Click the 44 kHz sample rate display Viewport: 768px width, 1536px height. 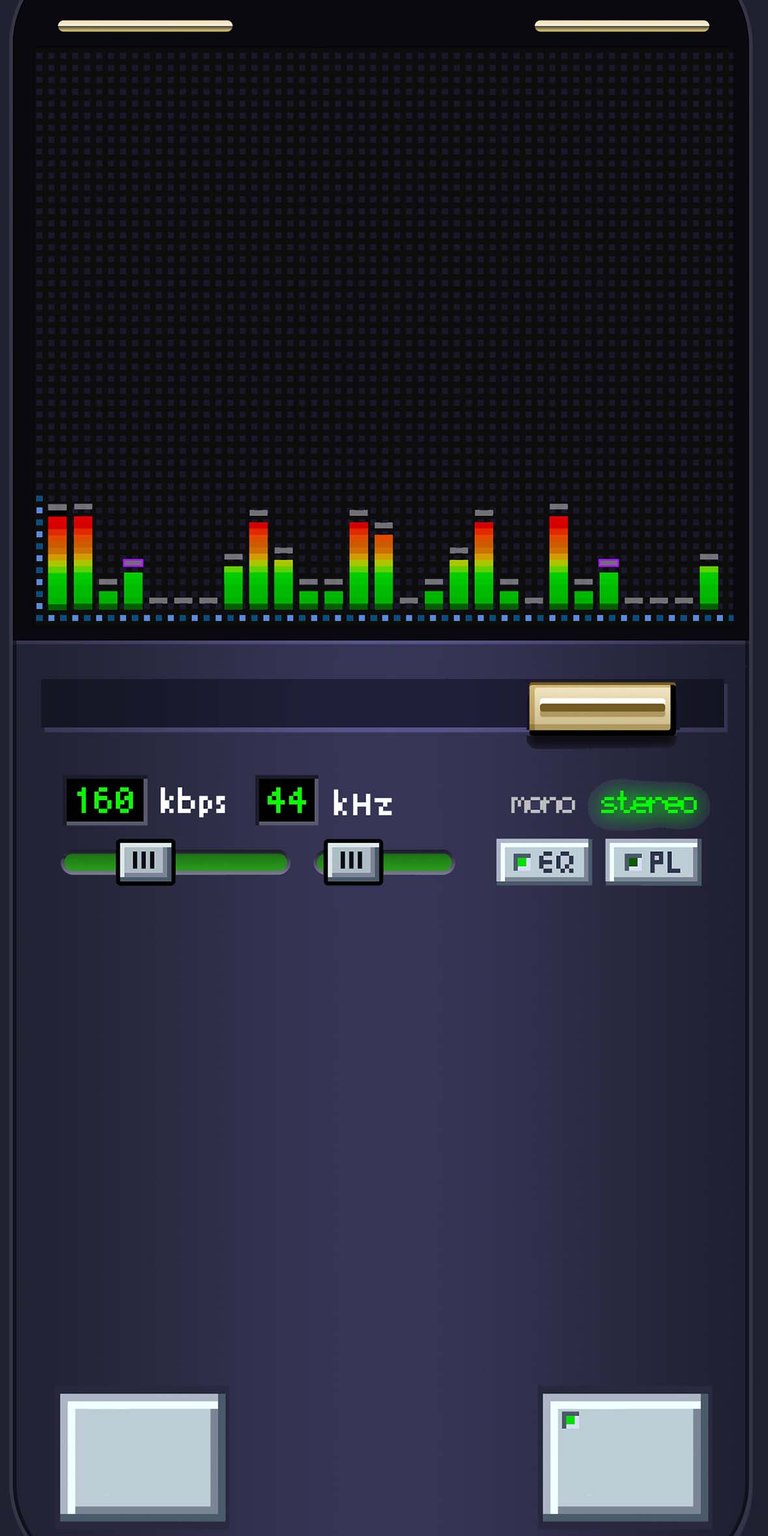coord(285,800)
